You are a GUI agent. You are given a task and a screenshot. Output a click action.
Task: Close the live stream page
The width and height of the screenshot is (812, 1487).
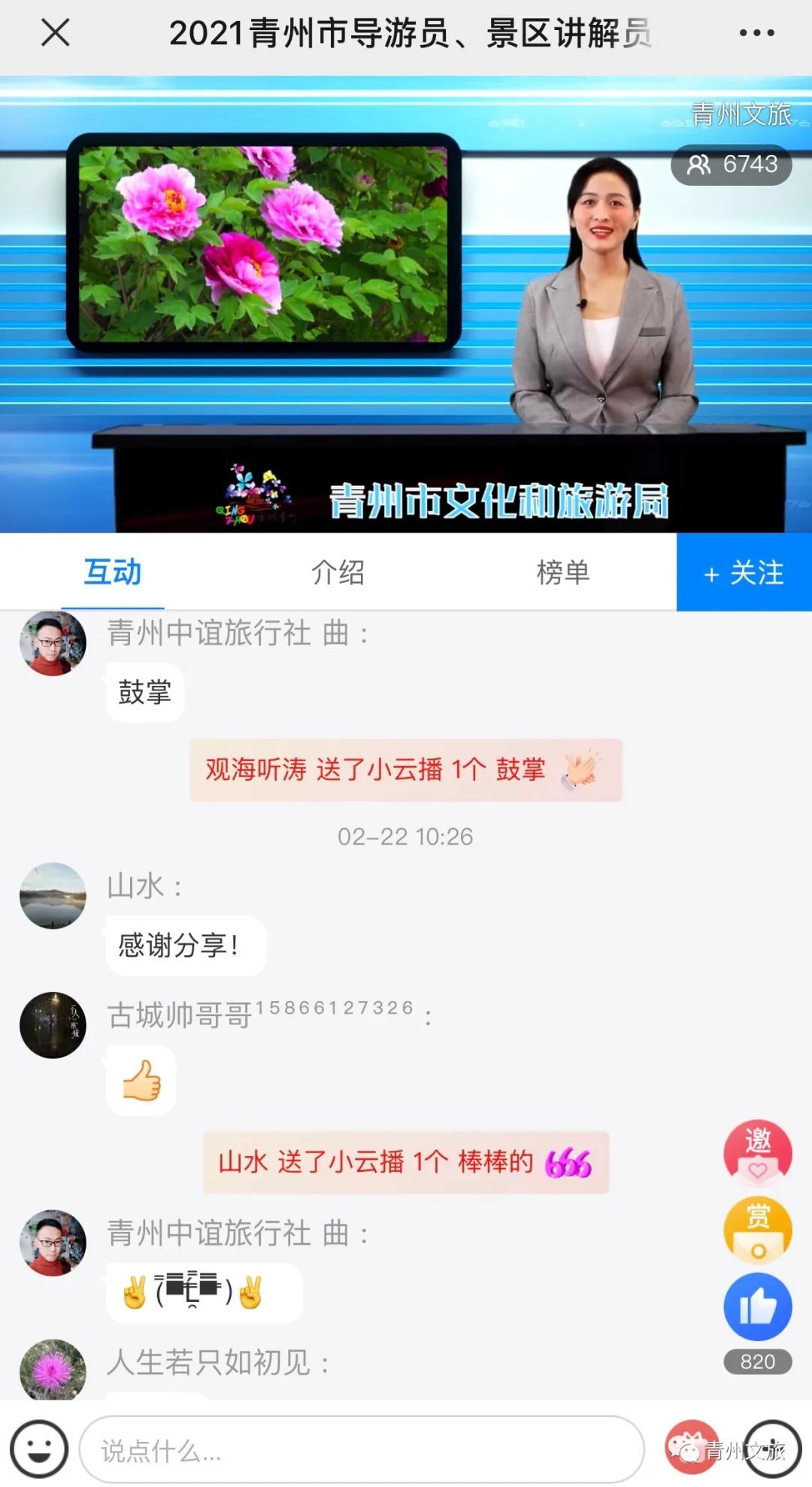coord(56,33)
